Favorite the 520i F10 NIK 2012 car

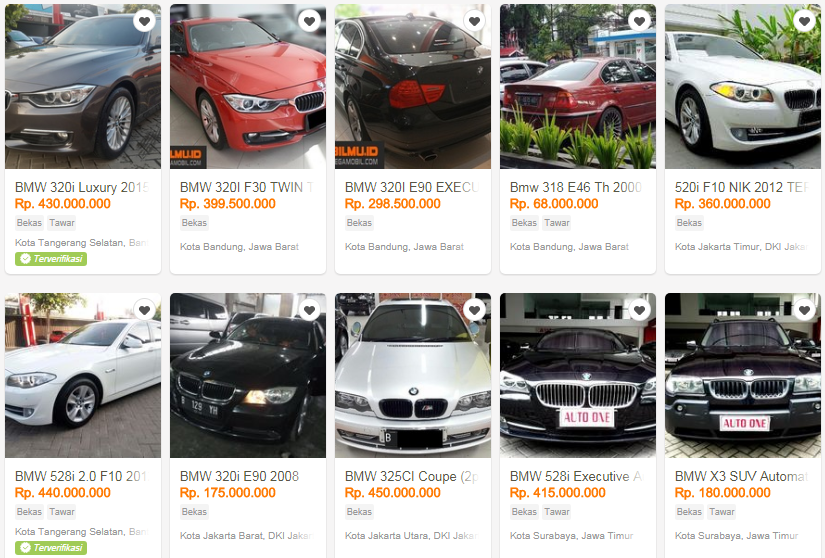click(x=804, y=21)
